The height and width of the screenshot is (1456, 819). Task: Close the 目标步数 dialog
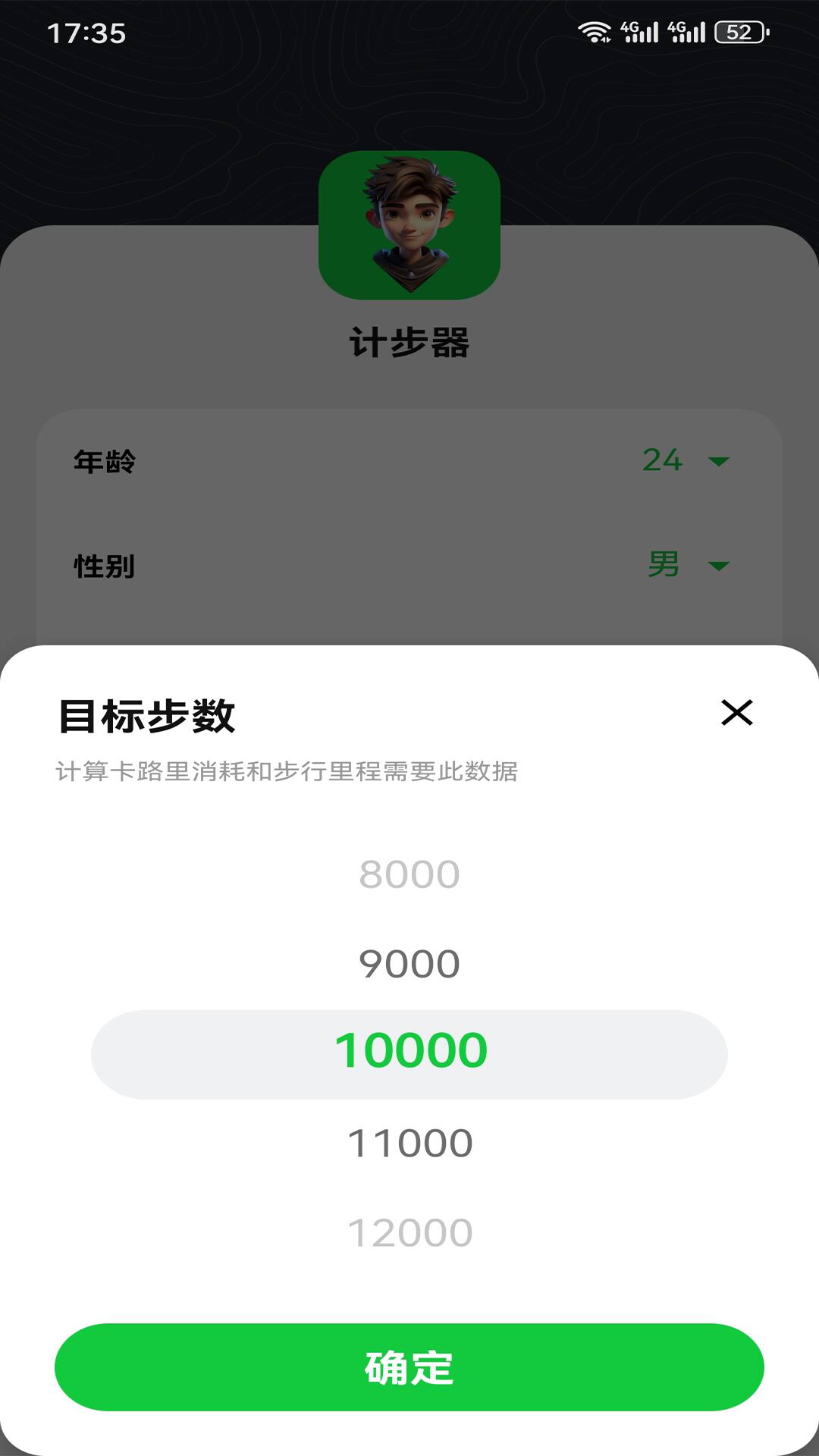click(736, 713)
